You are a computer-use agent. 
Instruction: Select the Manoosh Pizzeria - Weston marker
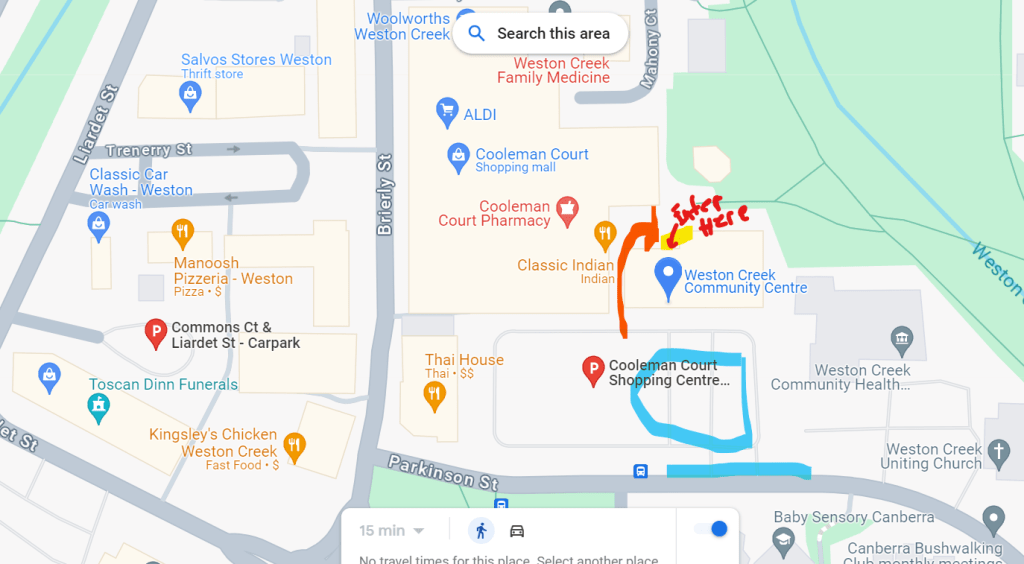(182, 234)
